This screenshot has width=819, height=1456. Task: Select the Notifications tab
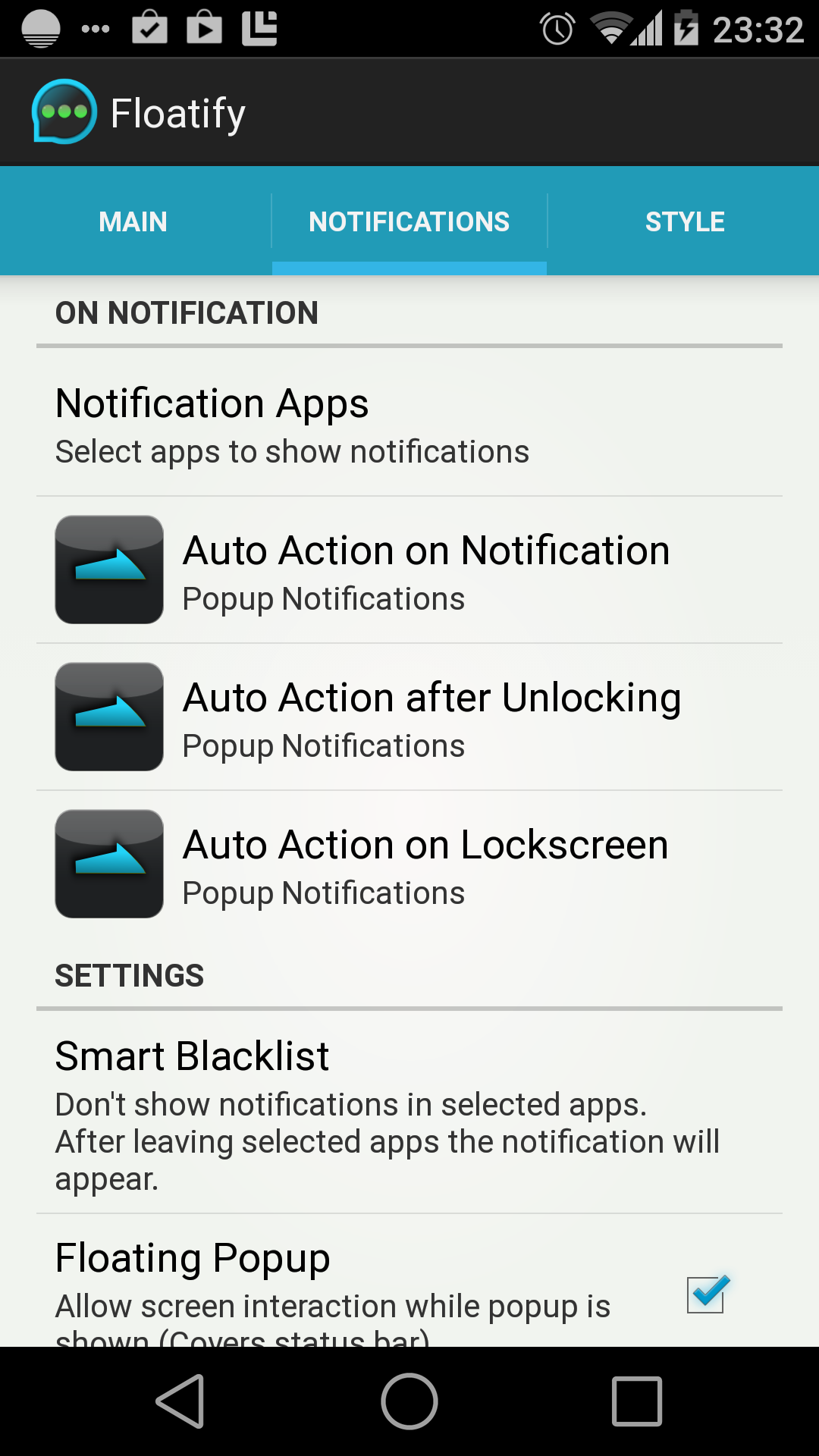click(x=409, y=221)
